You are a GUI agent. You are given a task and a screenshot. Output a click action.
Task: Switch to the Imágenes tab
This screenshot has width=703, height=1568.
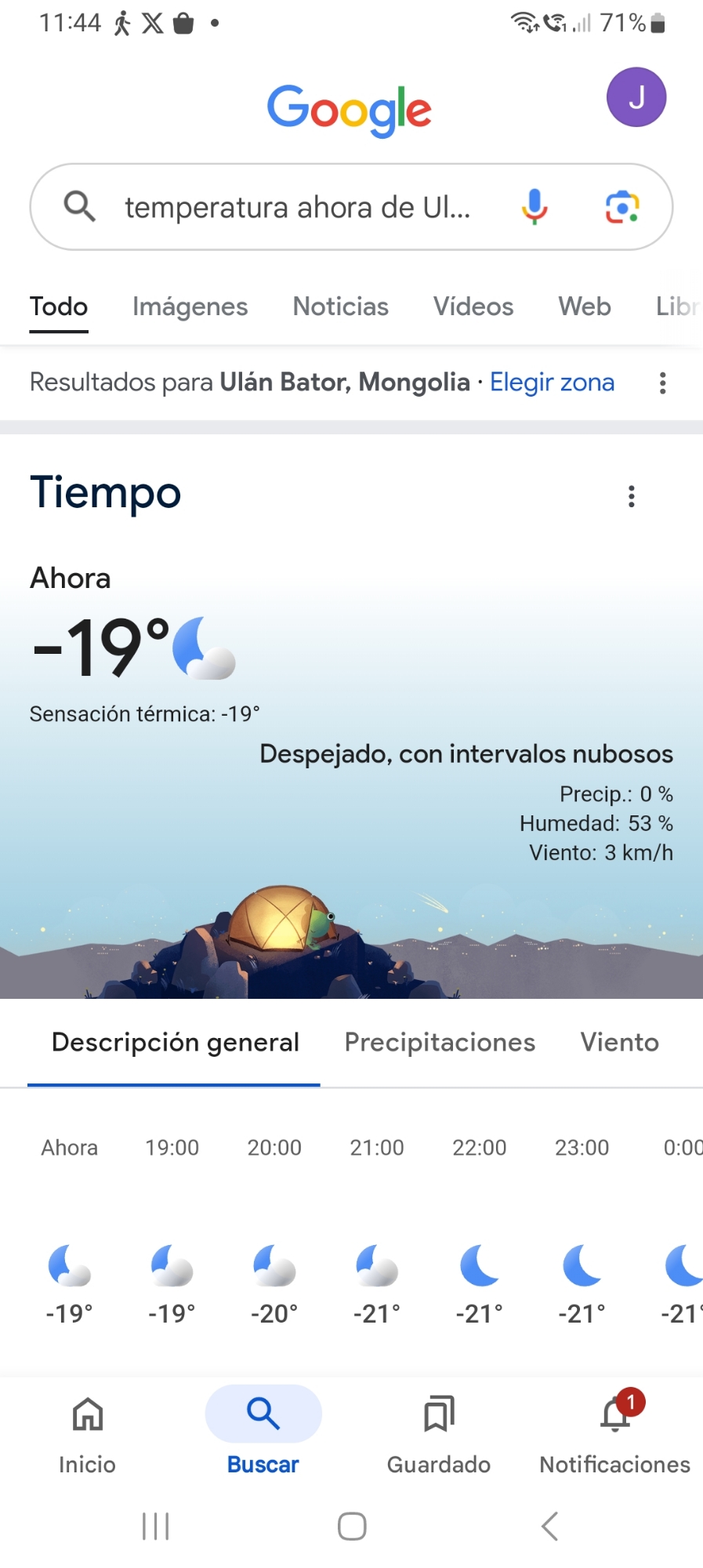[190, 307]
